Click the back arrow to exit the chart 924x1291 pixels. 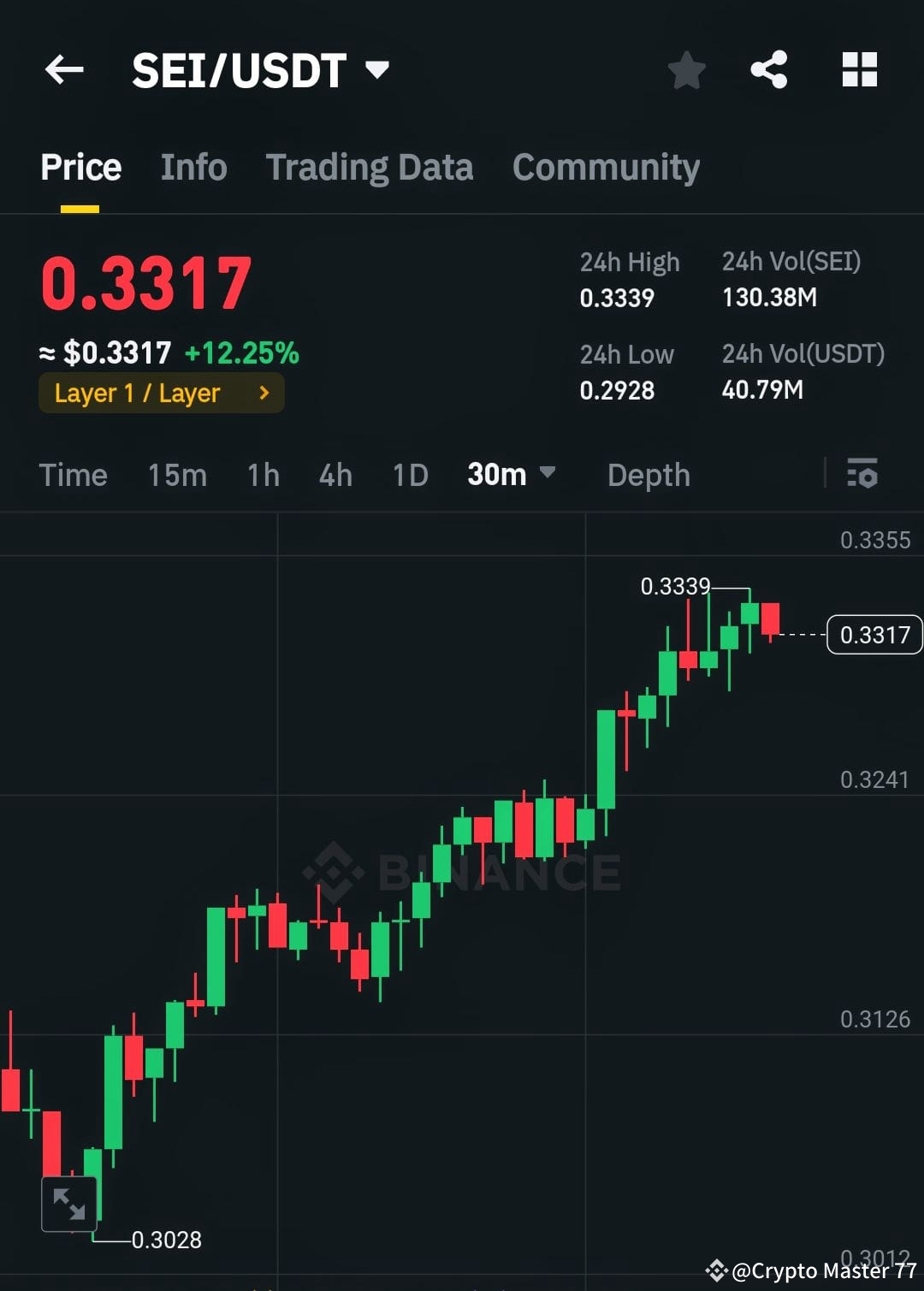tap(64, 70)
